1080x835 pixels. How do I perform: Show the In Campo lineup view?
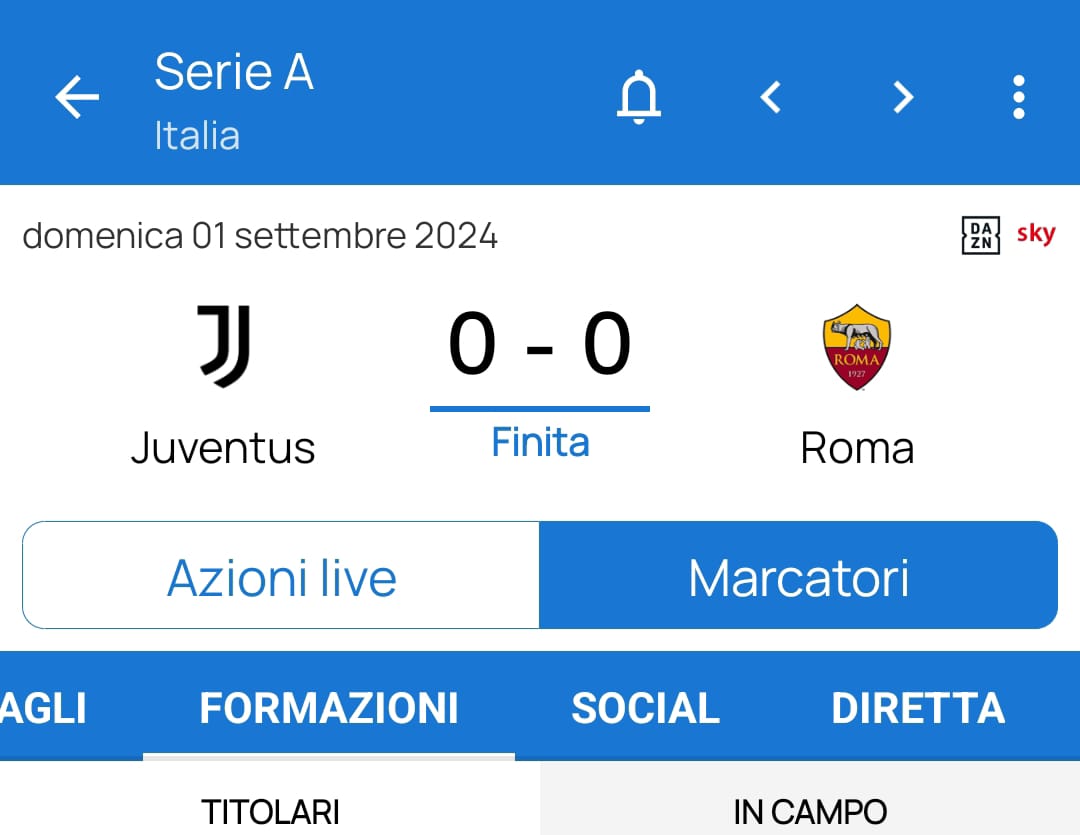pyautogui.click(x=810, y=811)
